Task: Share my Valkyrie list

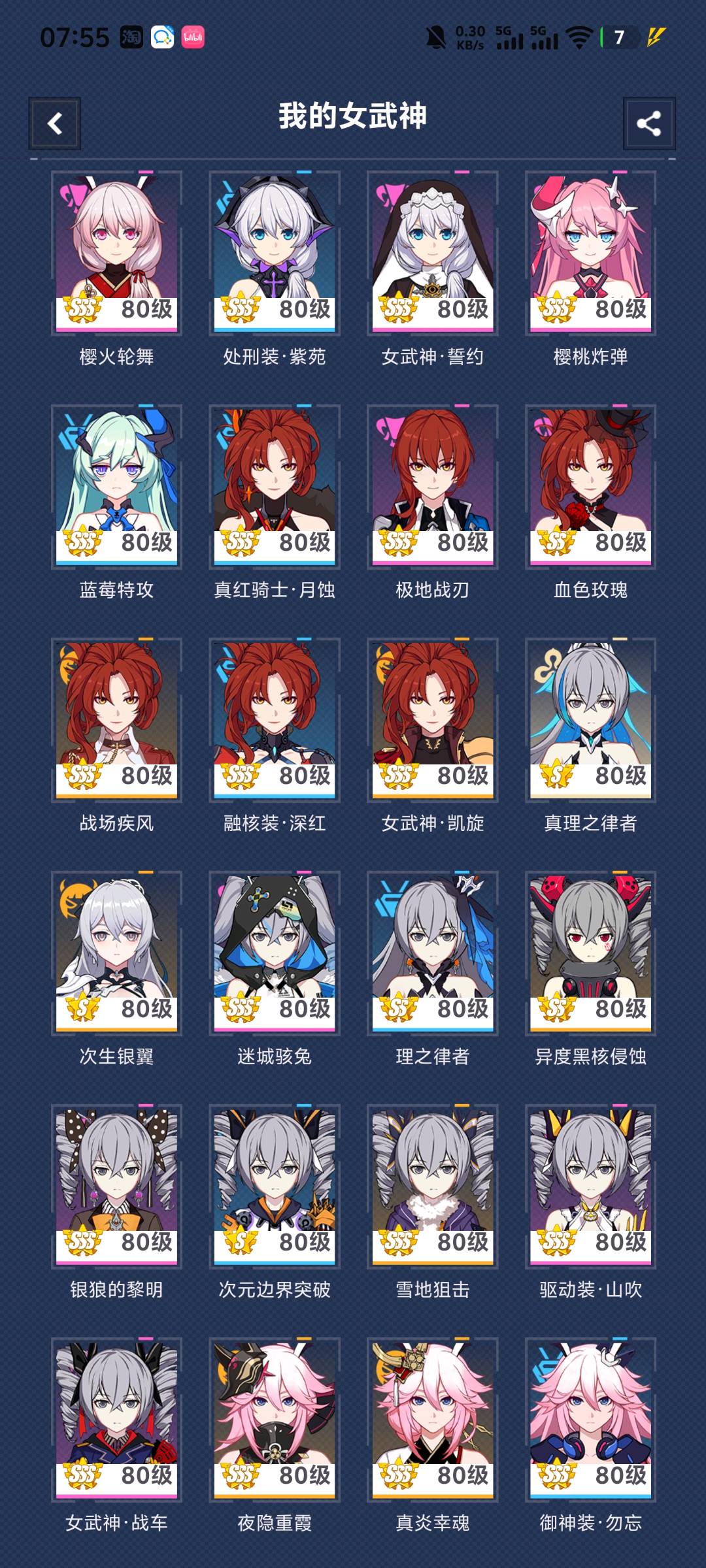Action: click(648, 123)
